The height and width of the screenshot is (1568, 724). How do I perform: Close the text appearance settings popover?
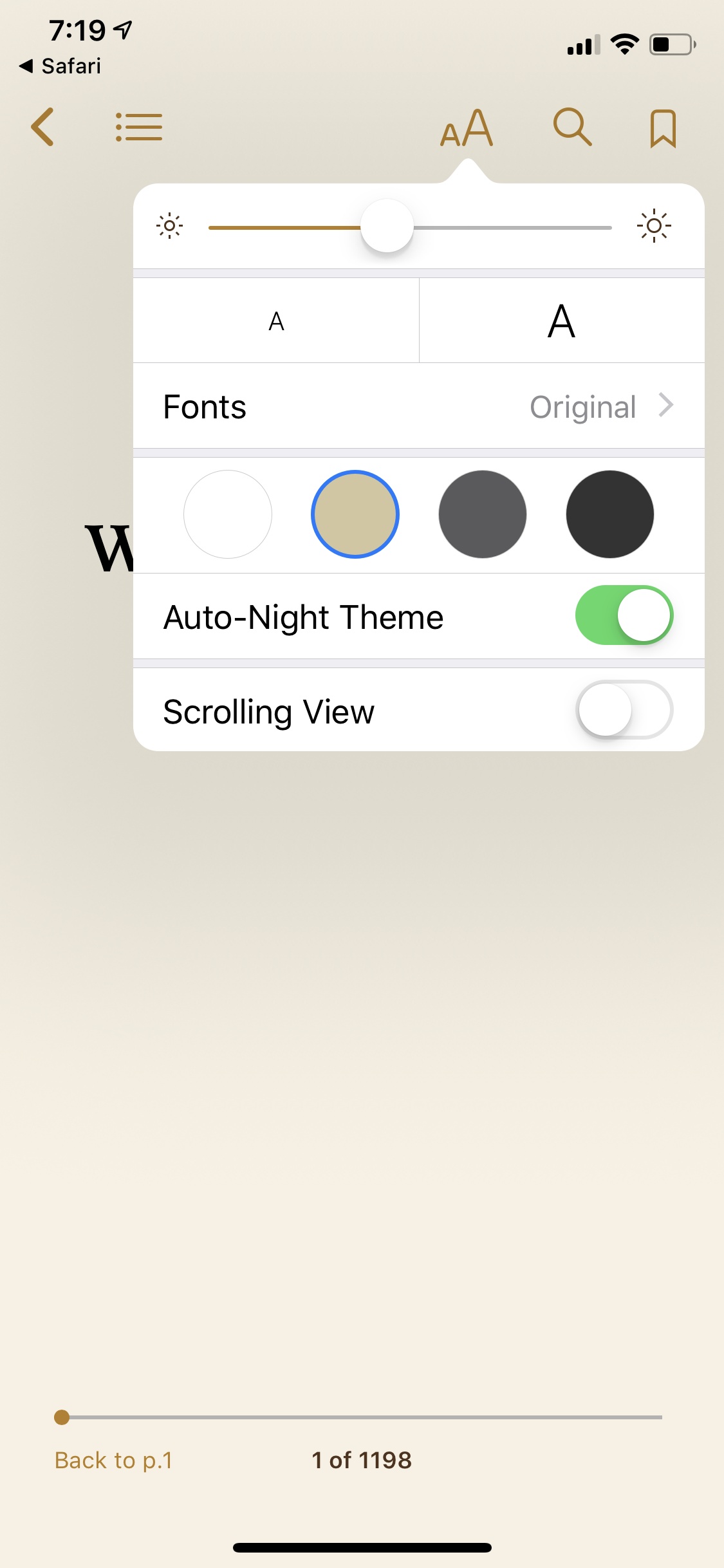tap(466, 128)
